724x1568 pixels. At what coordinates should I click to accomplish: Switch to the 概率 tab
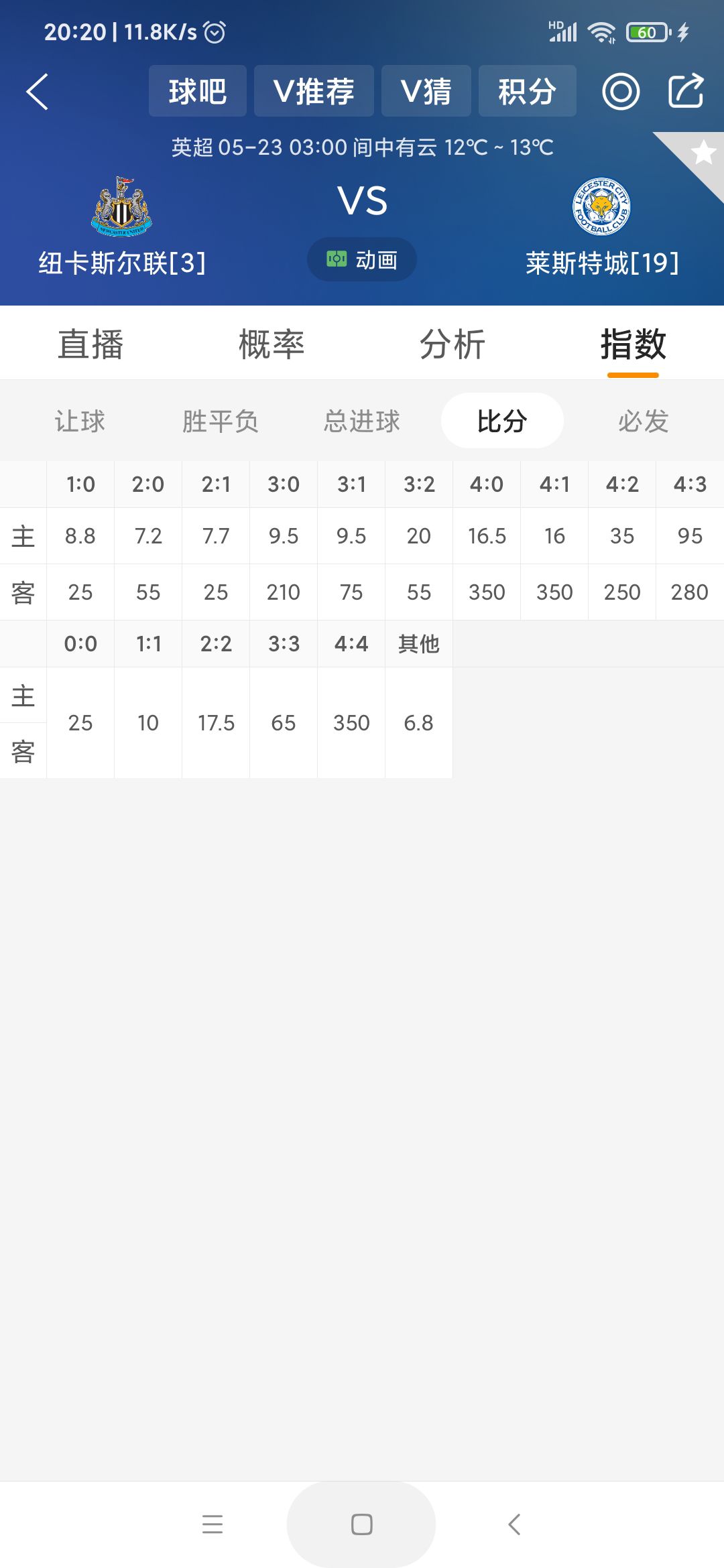271,344
